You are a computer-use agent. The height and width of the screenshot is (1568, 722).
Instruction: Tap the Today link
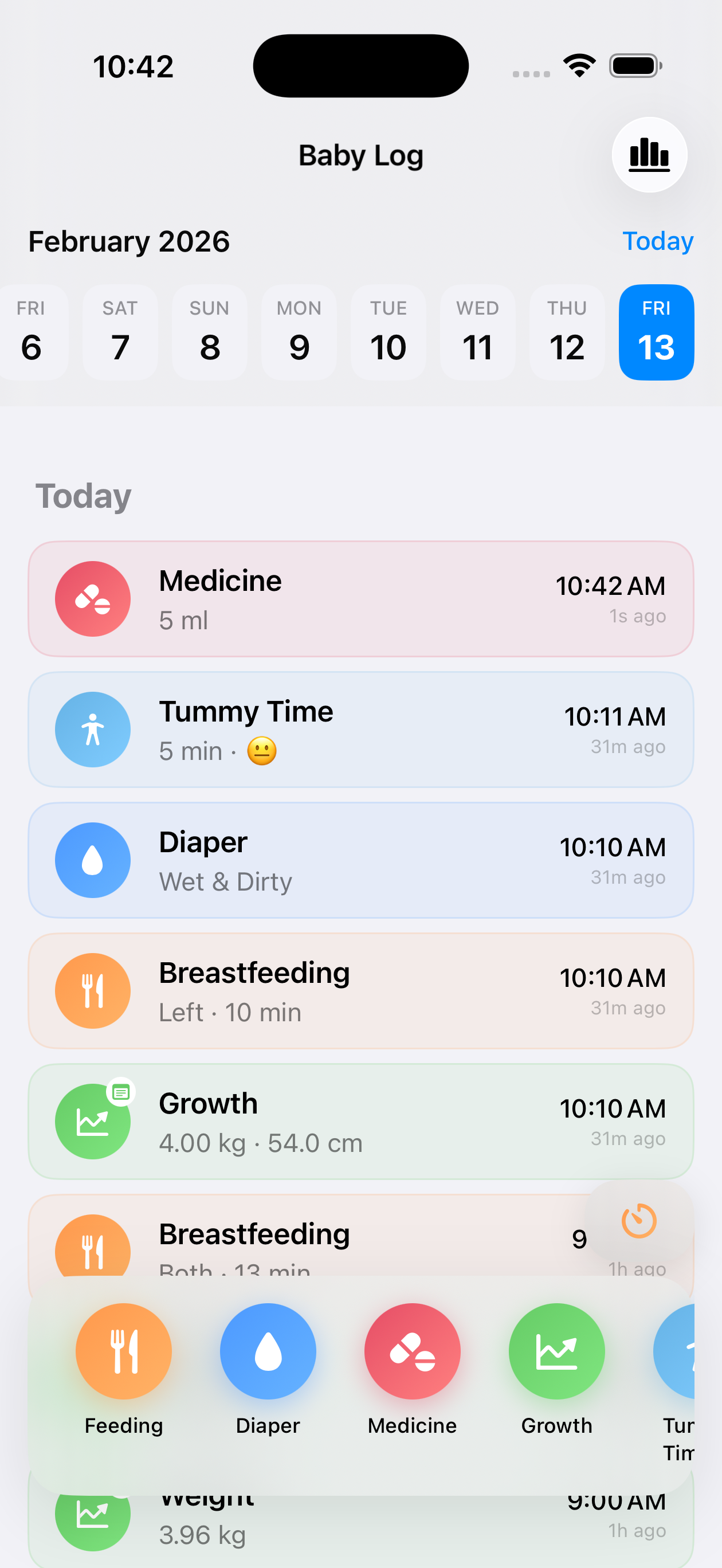point(657,241)
